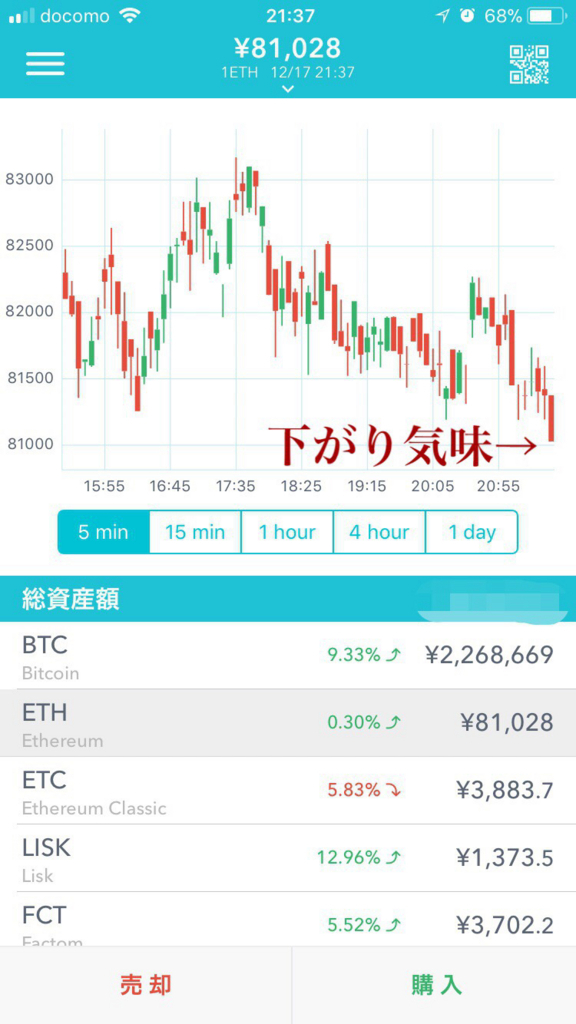This screenshot has width=576, height=1024.
Task: Select the 5 min chart interval
Action: pyautogui.click(x=104, y=532)
